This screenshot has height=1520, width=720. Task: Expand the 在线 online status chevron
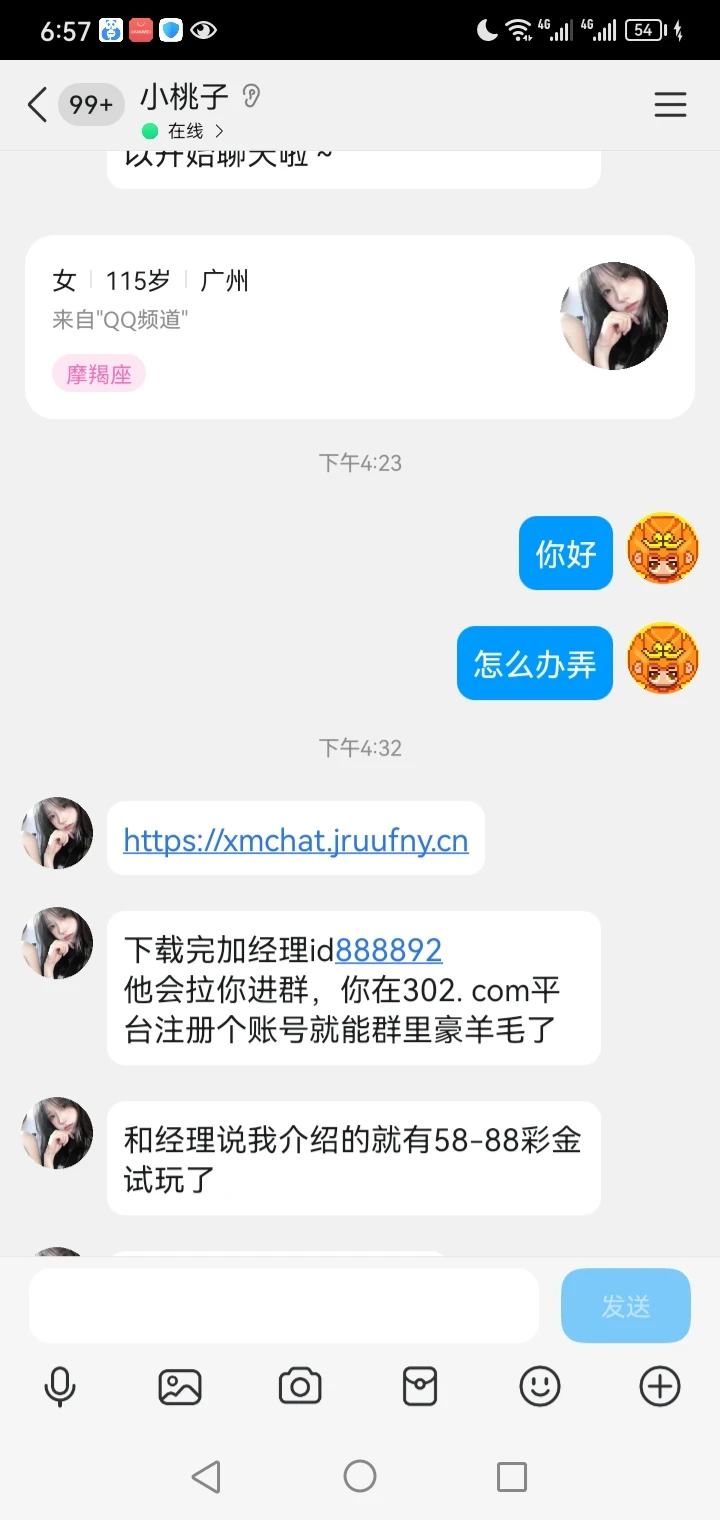pos(220,131)
